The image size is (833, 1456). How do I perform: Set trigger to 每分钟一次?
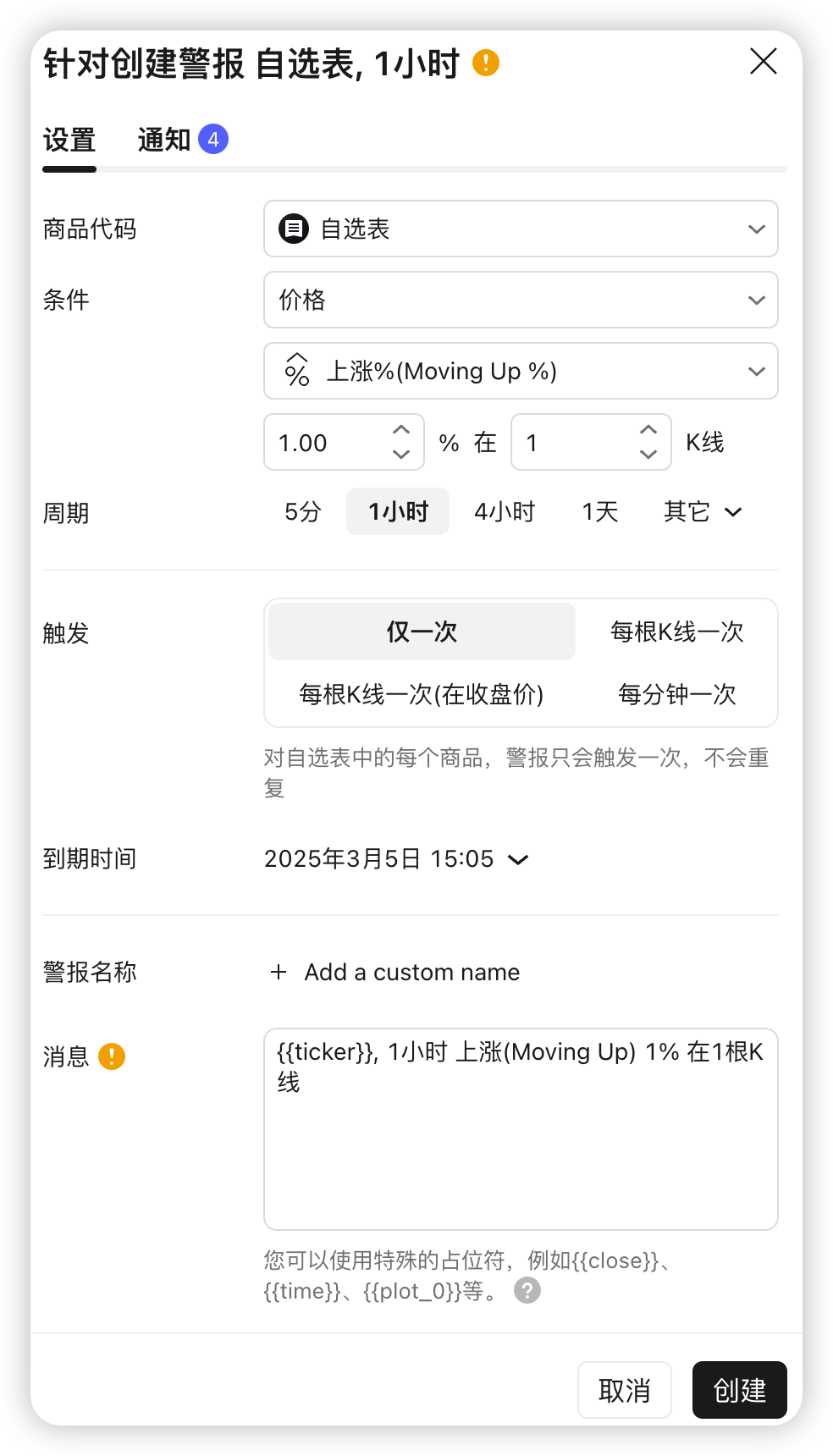click(x=676, y=695)
